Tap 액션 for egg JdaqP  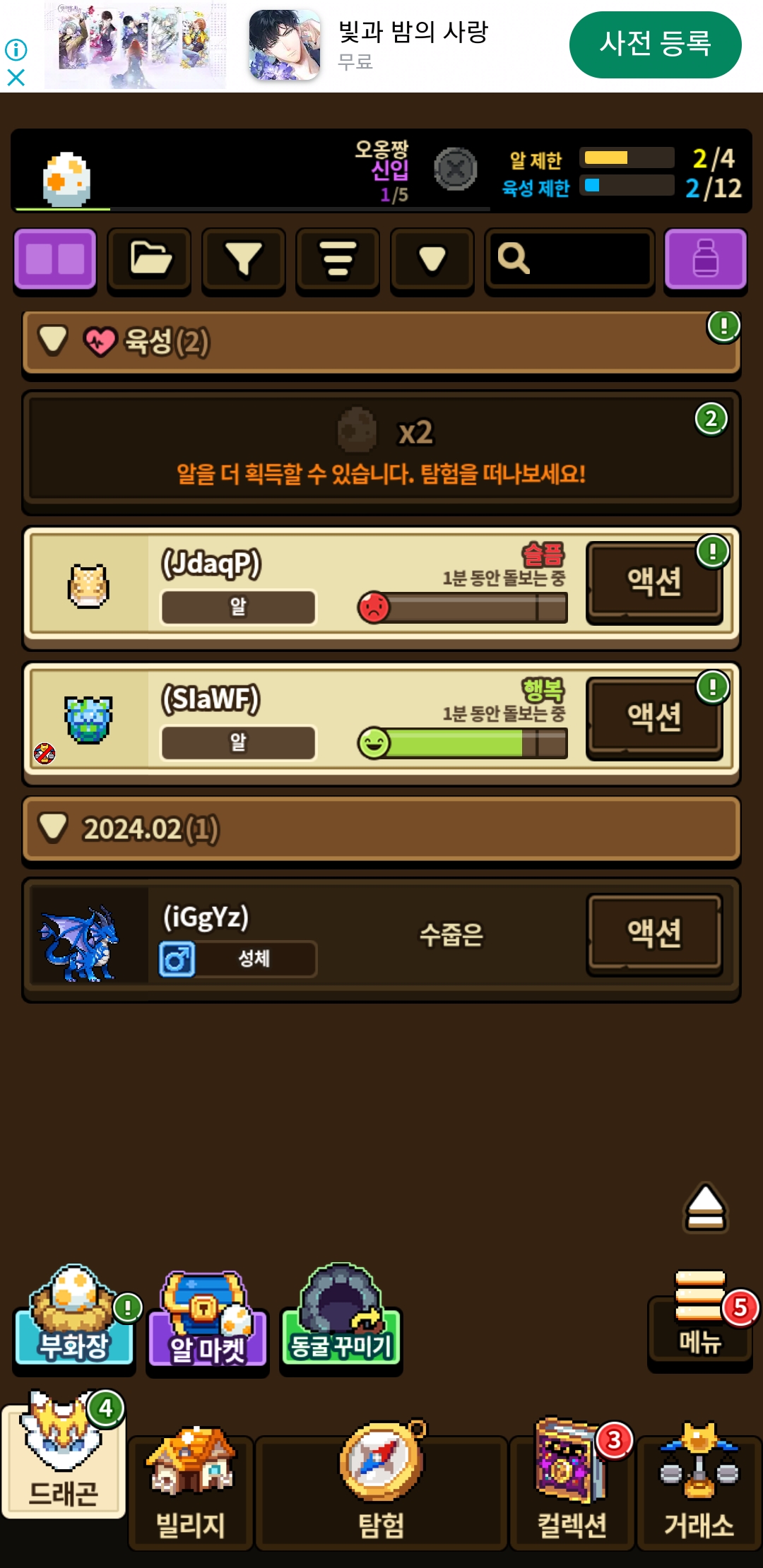click(x=654, y=582)
